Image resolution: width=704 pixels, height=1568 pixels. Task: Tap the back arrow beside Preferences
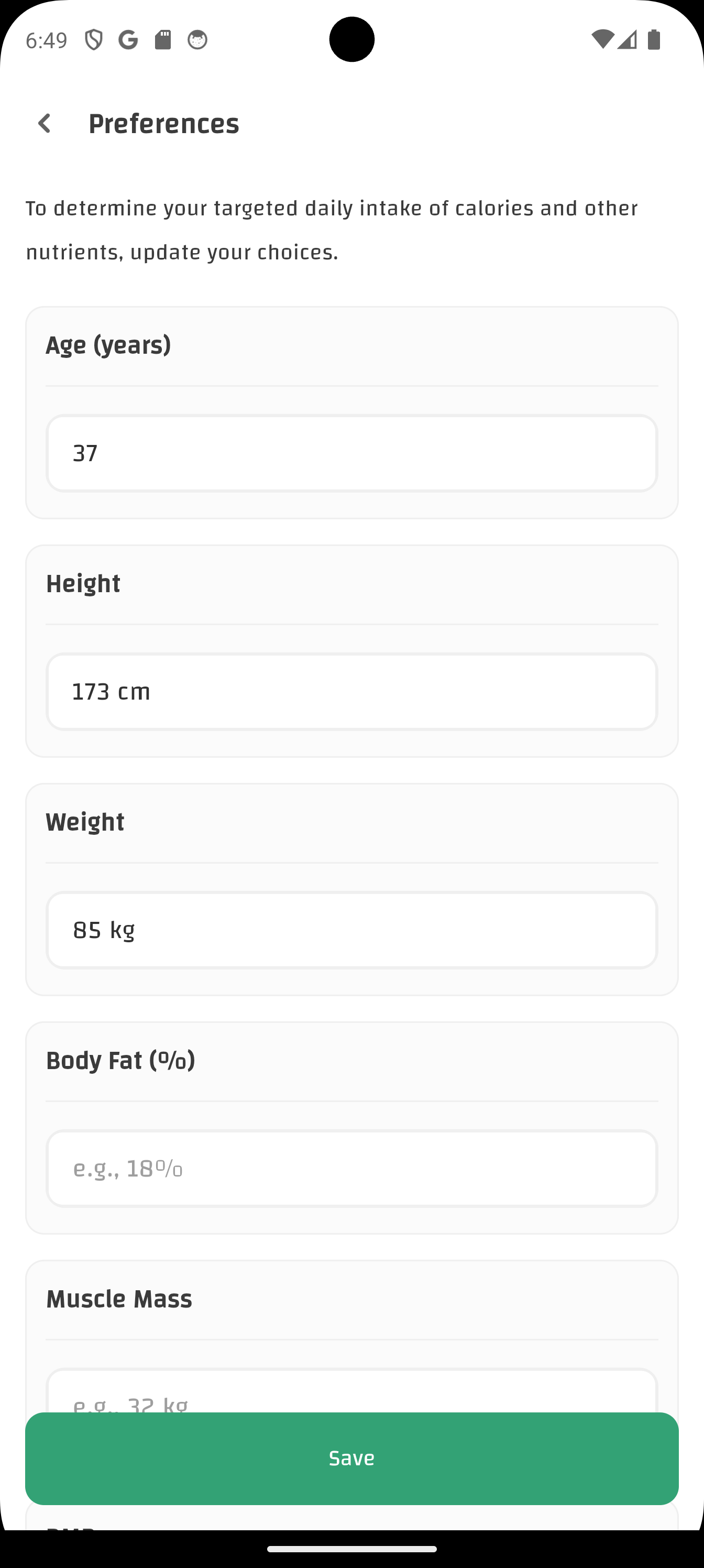[44, 124]
